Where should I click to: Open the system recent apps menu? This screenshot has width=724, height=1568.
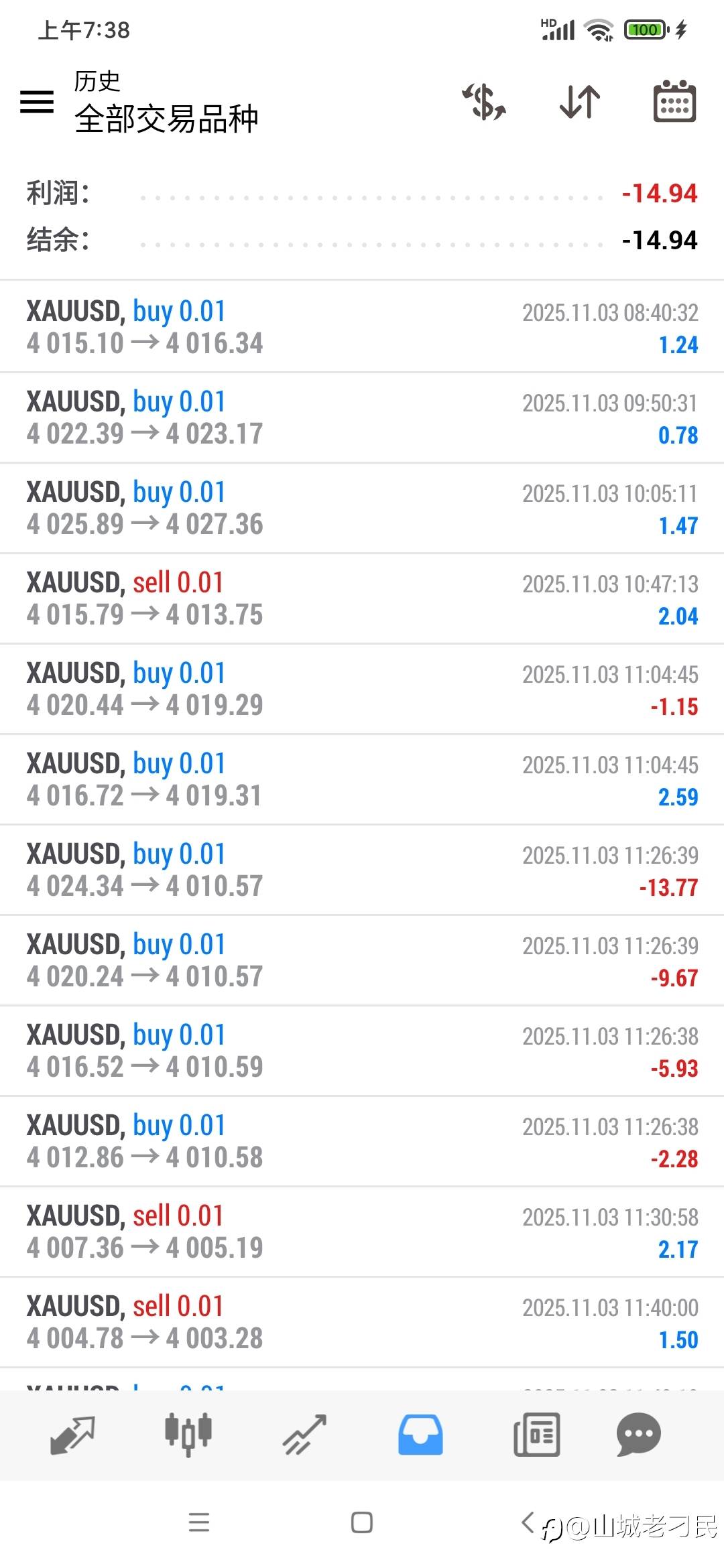click(199, 1522)
